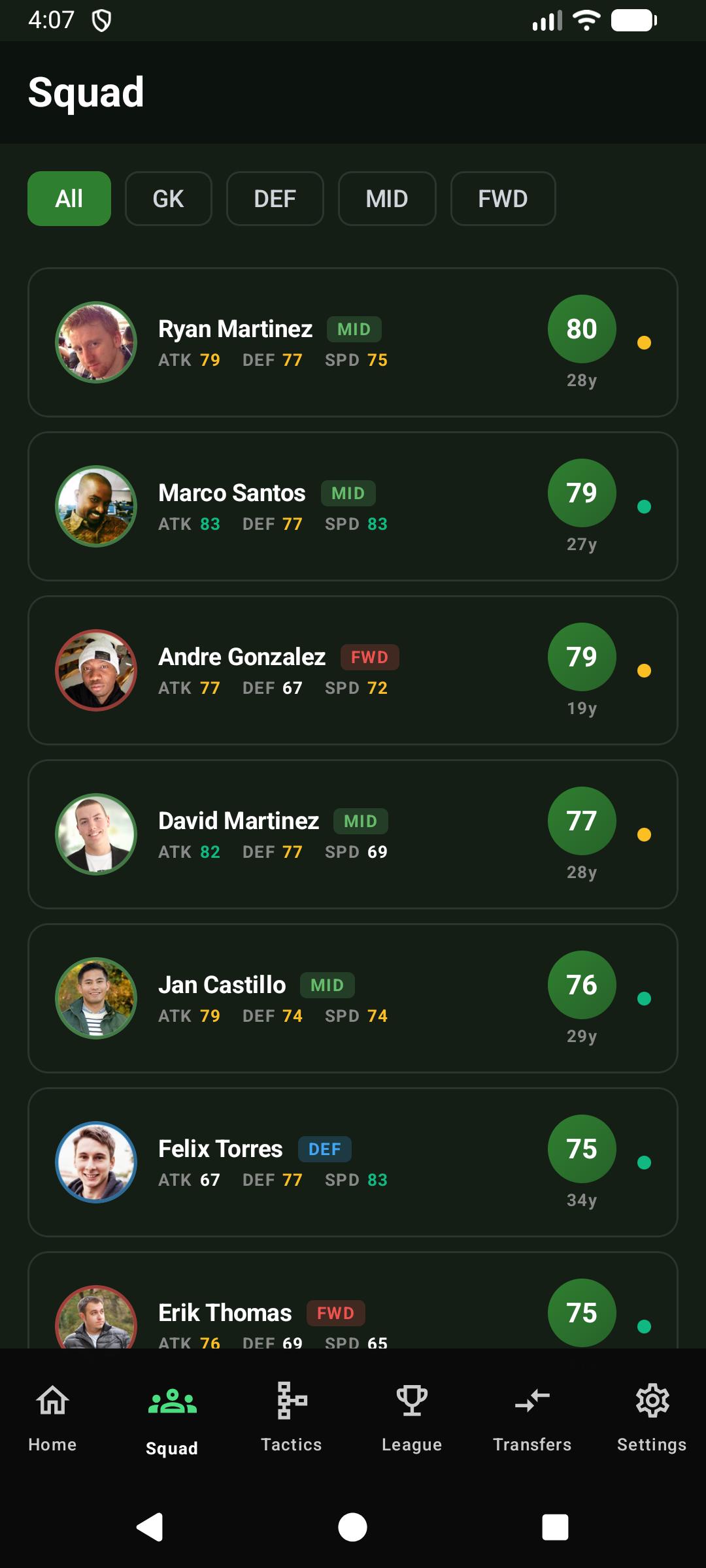Show only MID players

[386, 199]
